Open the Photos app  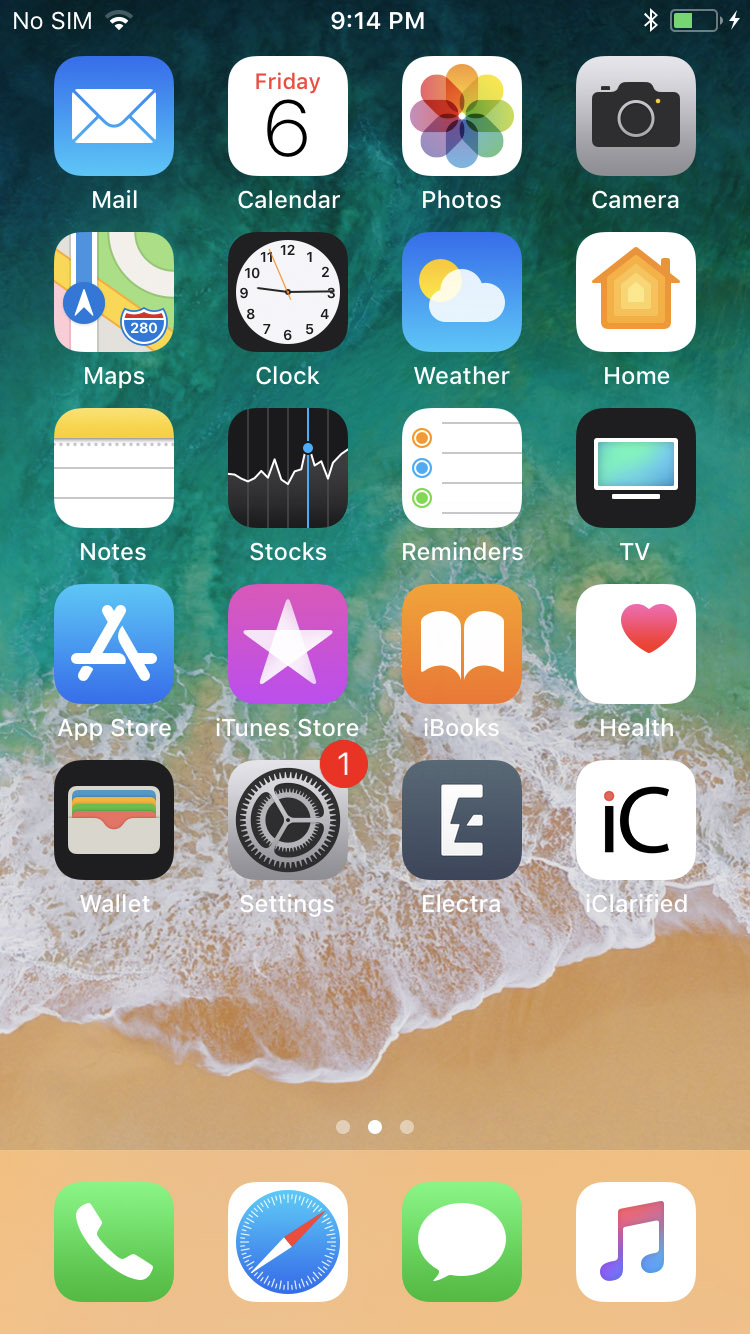462,116
